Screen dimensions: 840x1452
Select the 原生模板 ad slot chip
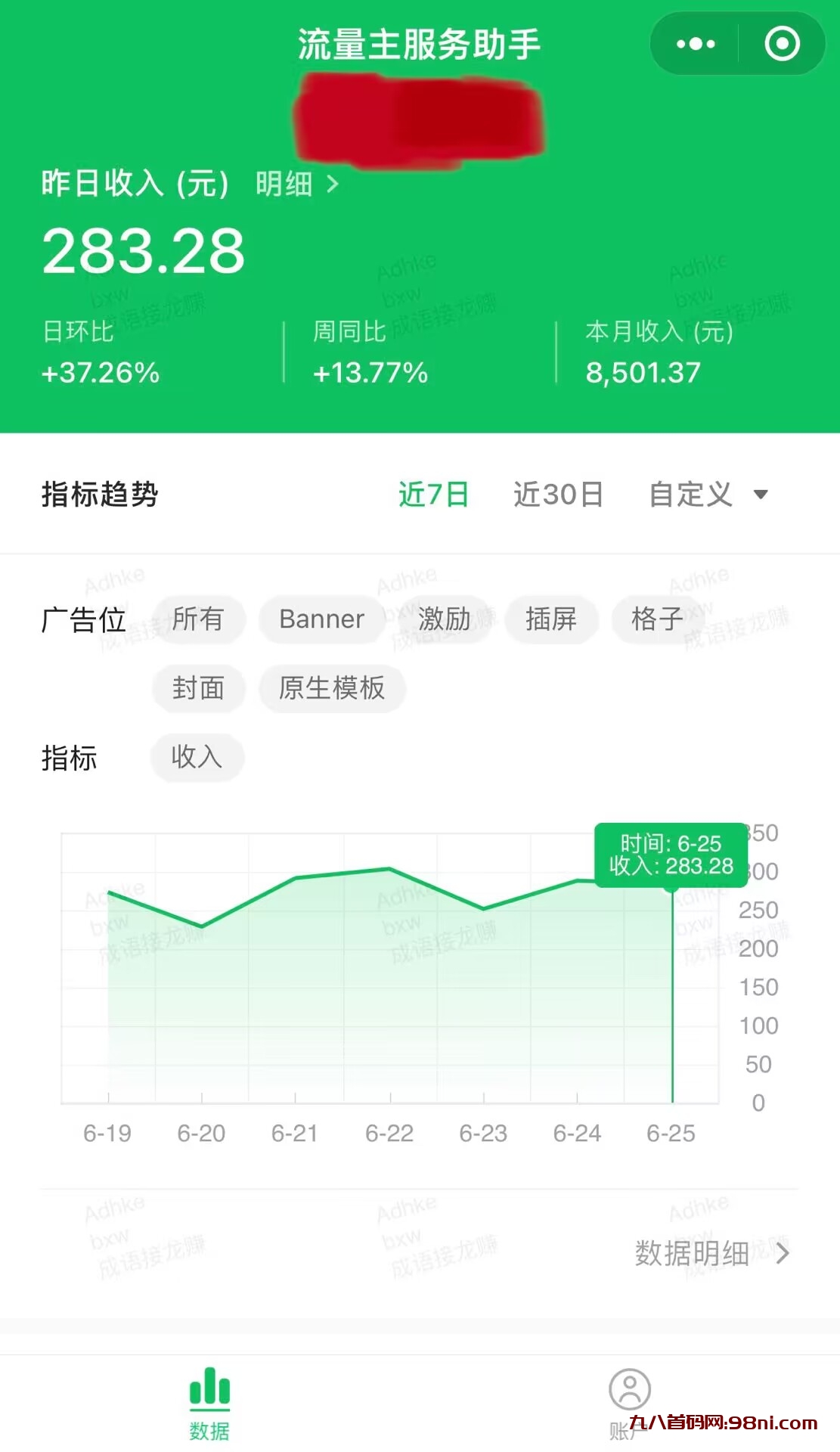pyautogui.click(x=332, y=688)
